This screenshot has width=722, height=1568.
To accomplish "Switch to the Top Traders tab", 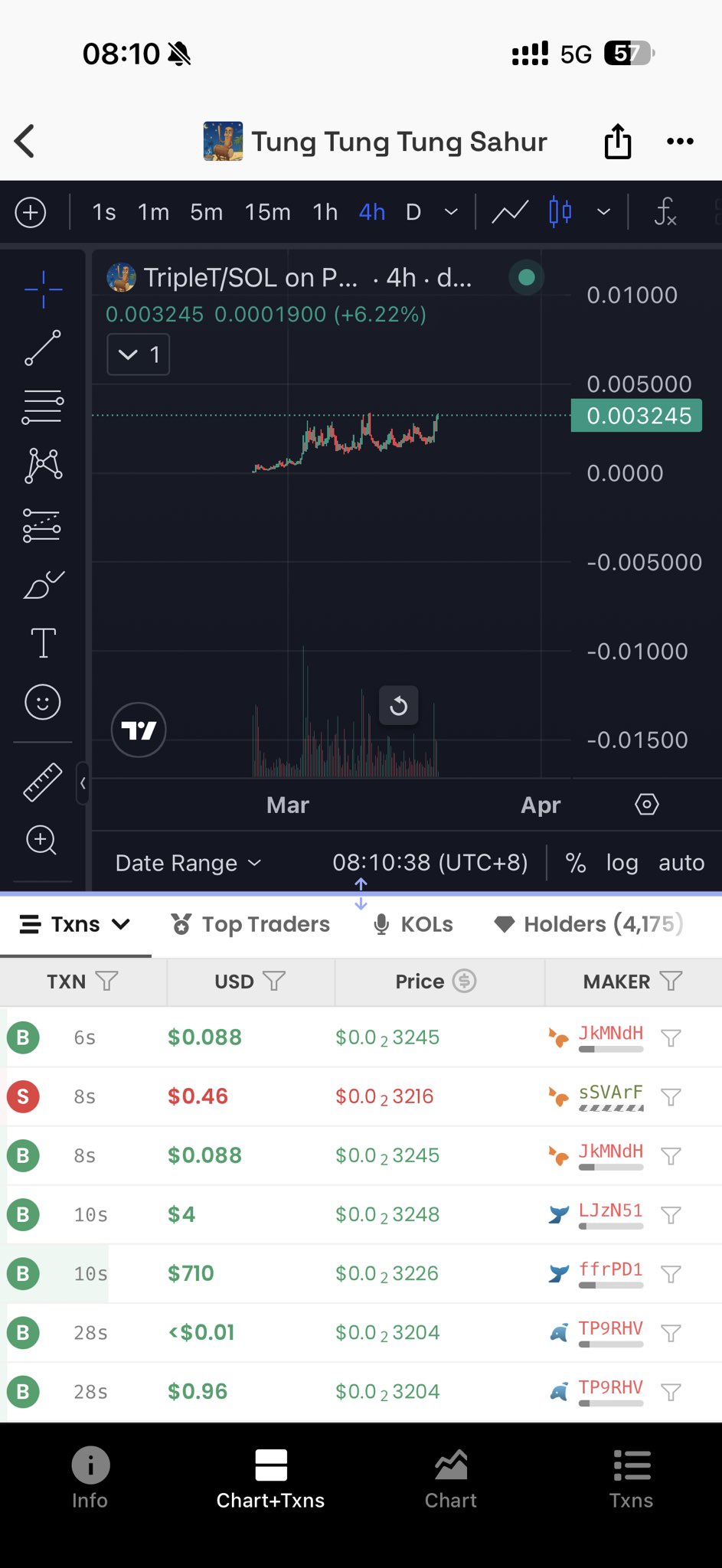I will pos(251,924).
